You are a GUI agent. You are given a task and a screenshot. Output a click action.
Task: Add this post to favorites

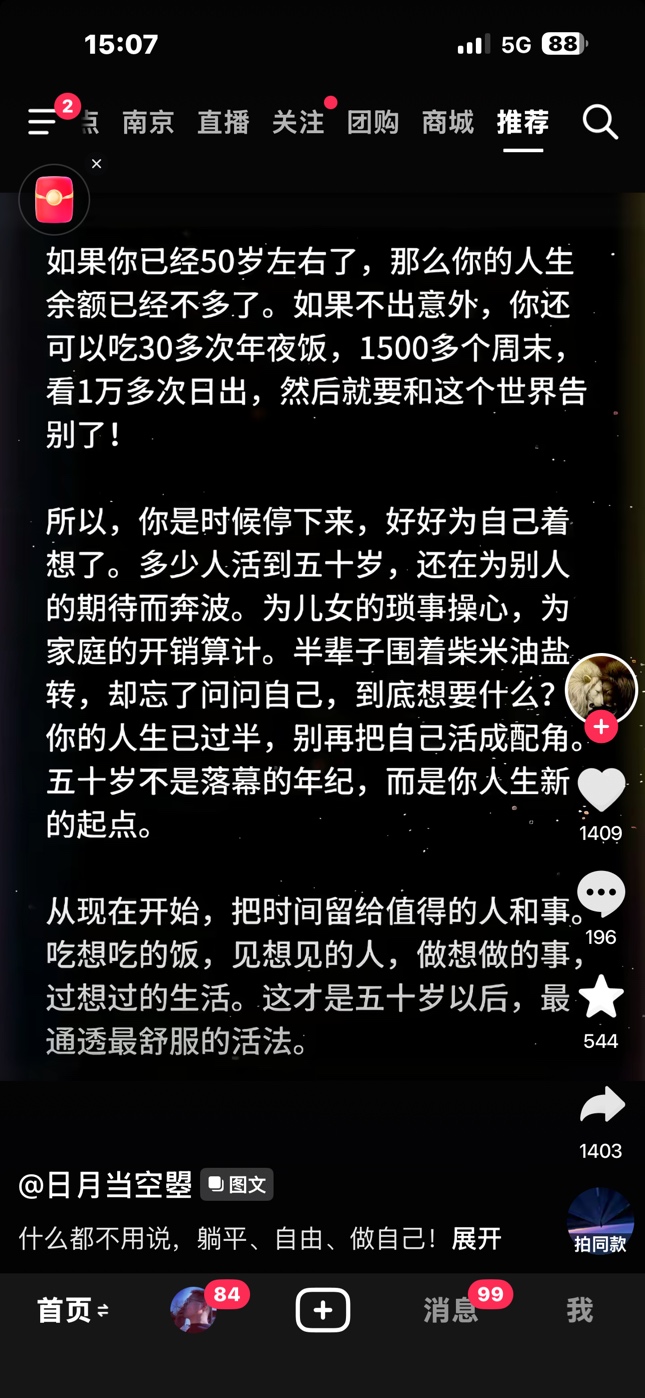(601, 998)
